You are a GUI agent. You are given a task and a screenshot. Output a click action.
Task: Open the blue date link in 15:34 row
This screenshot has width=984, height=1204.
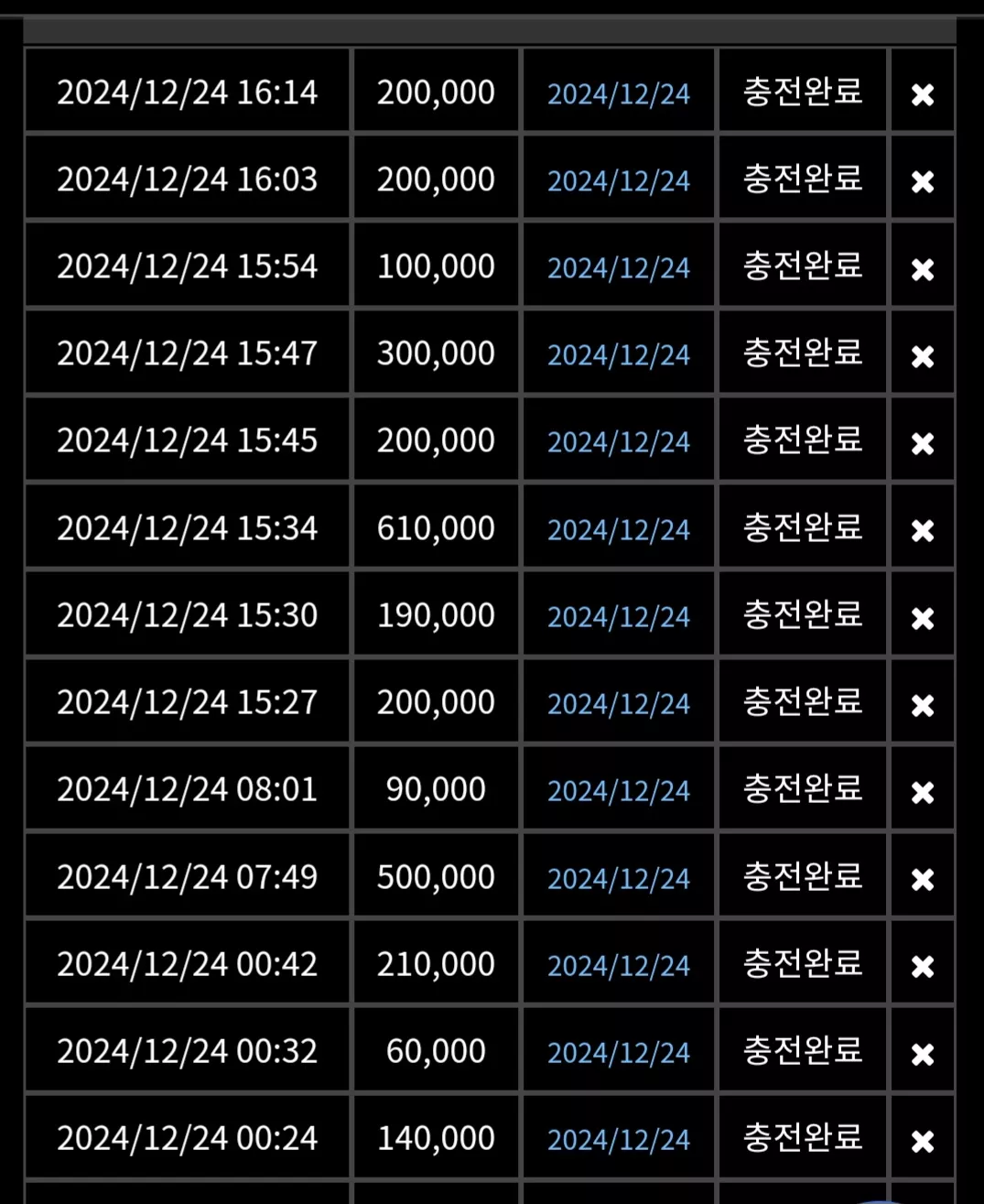tap(619, 530)
